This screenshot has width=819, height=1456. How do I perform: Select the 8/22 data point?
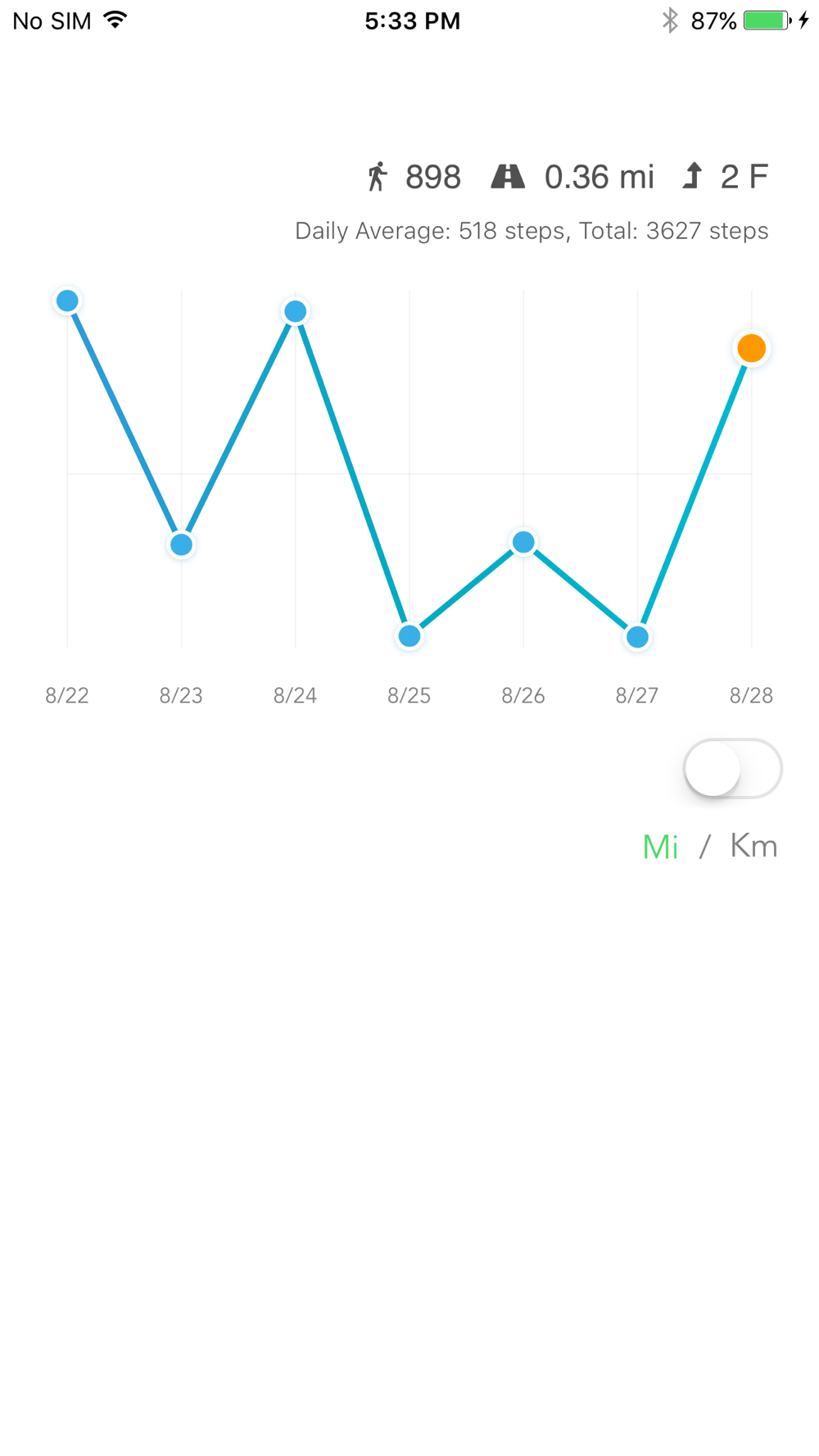tap(67, 301)
